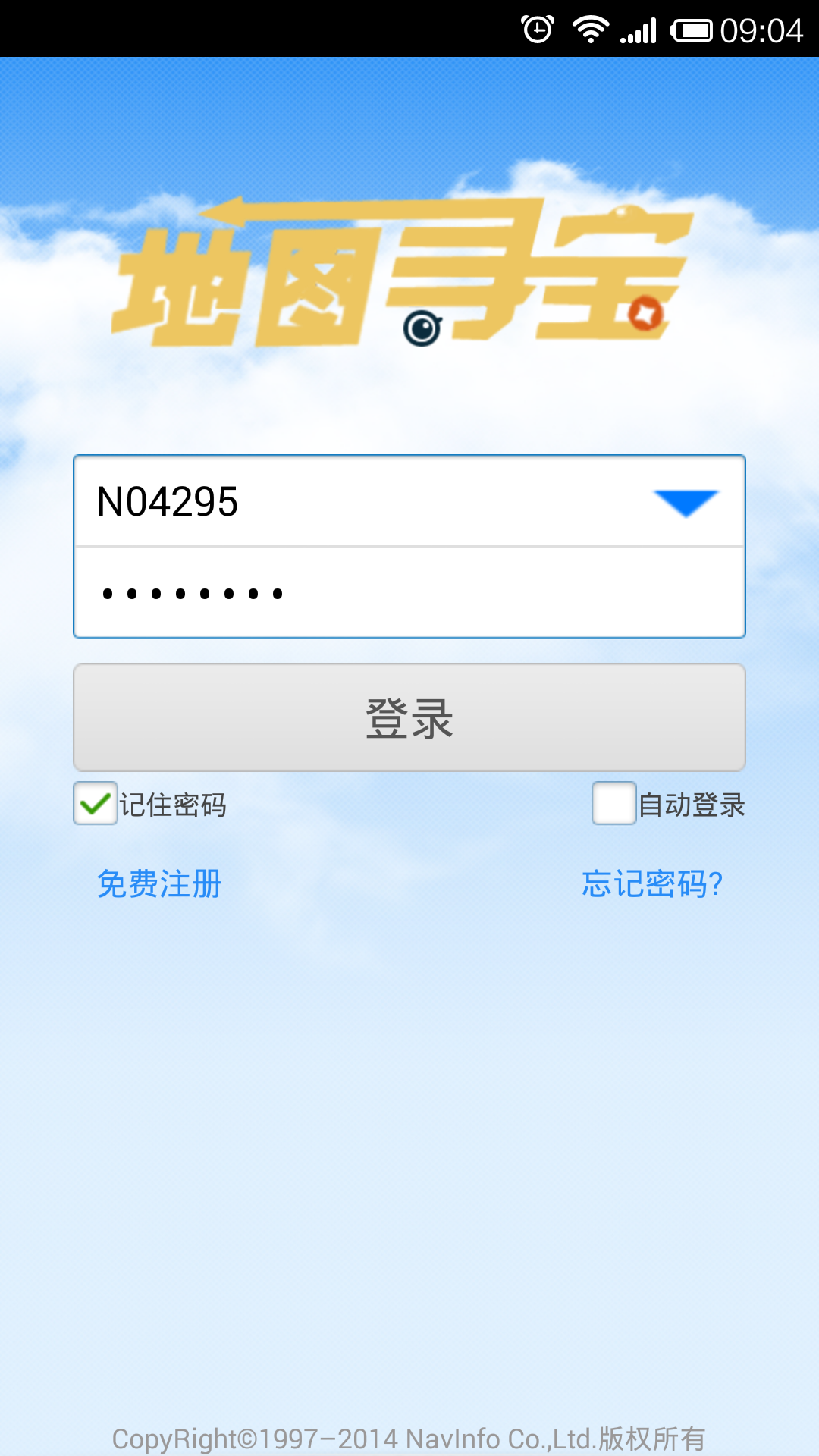Focus the password field

coord(409,593)
